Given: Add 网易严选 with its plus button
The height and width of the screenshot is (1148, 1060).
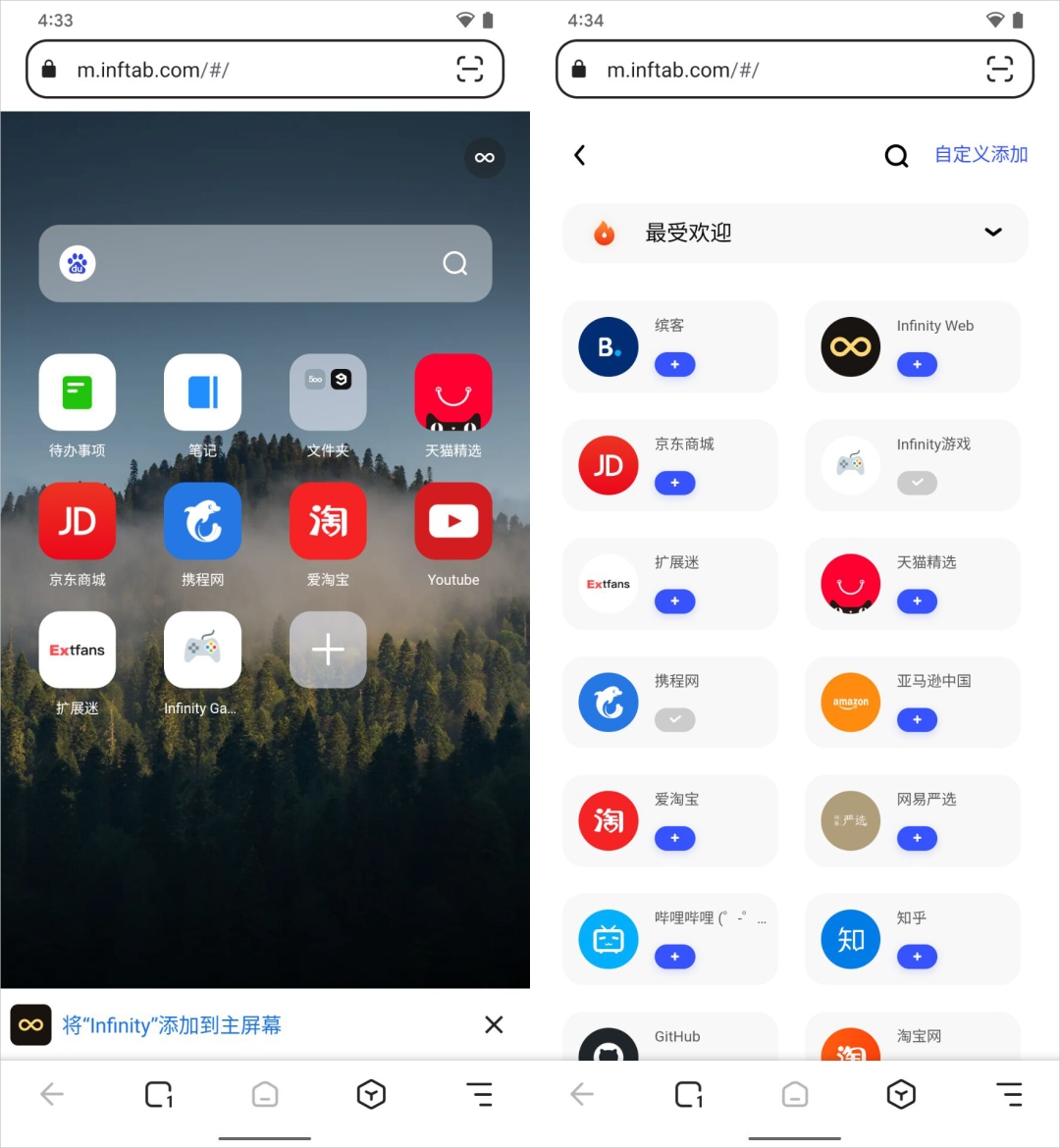Looking at the screenshot, I should [x=917, y=839].
